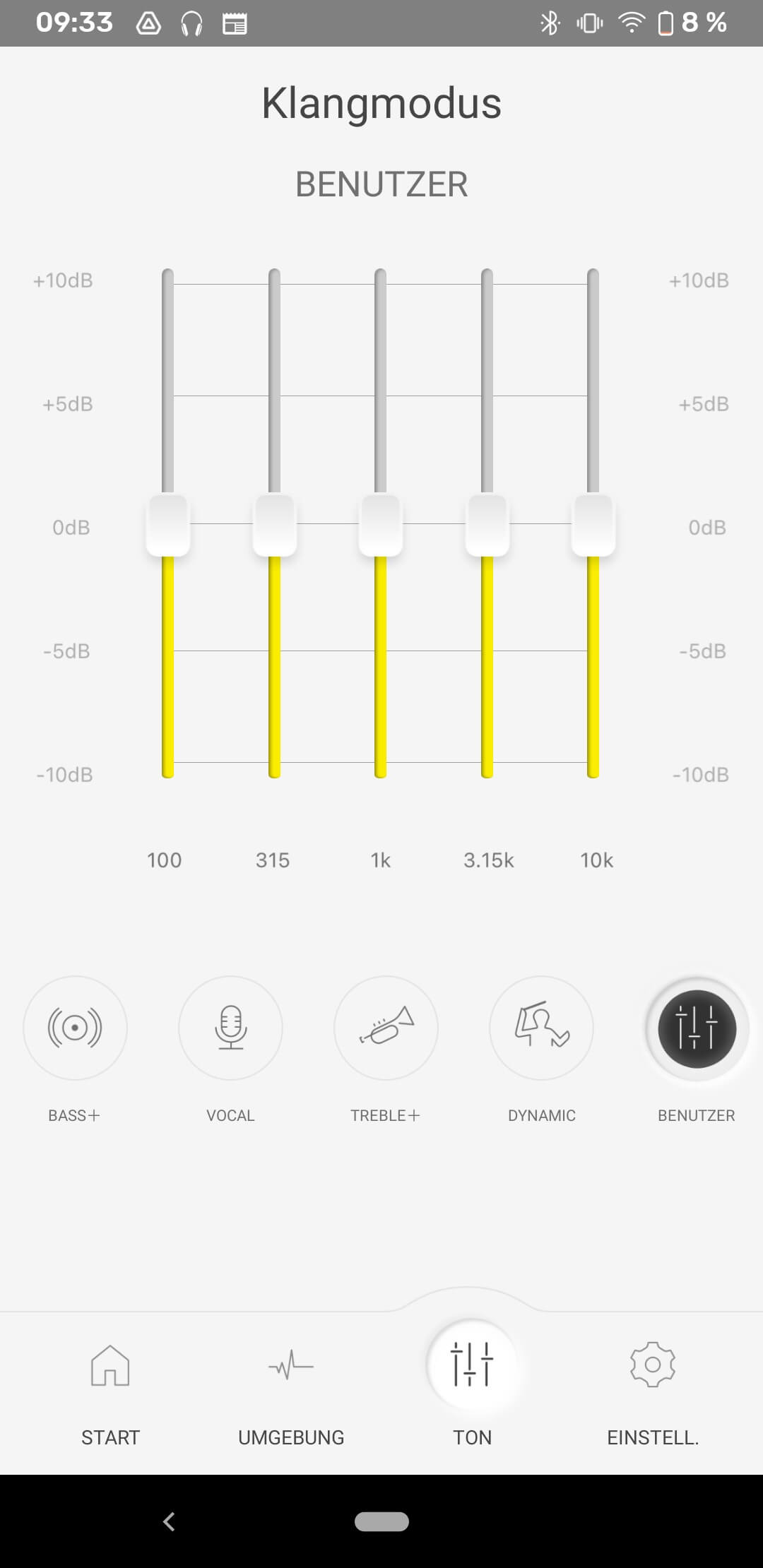Go back with the system back arrow
The height and width of the screenshot is (1568, 763).
click(169, 1521)
